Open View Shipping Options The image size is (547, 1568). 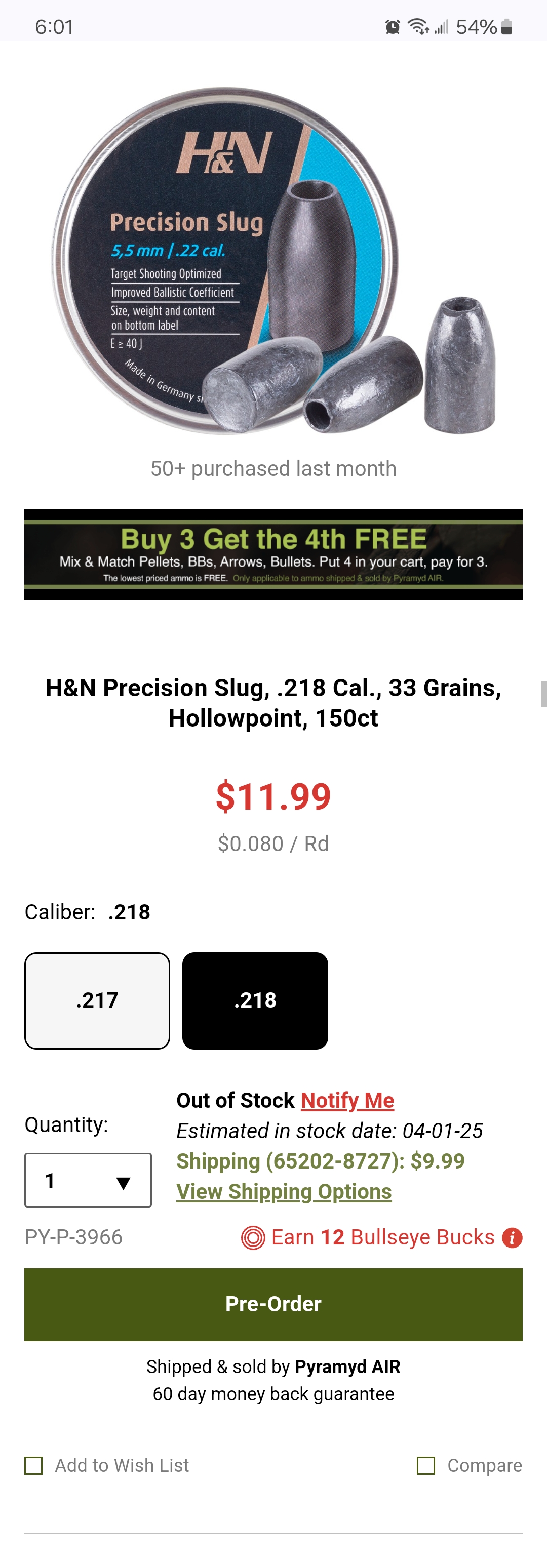pyautogui.click(x=284, y=1191)
